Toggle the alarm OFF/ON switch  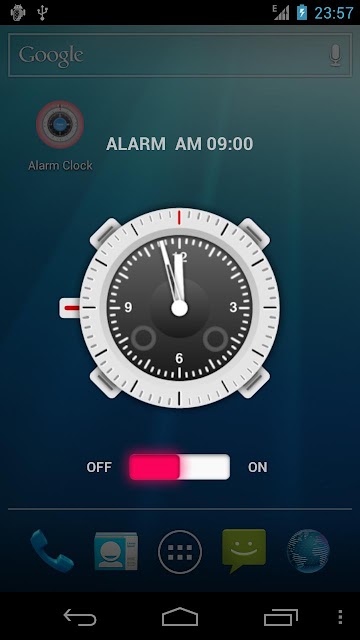point(180,467)
